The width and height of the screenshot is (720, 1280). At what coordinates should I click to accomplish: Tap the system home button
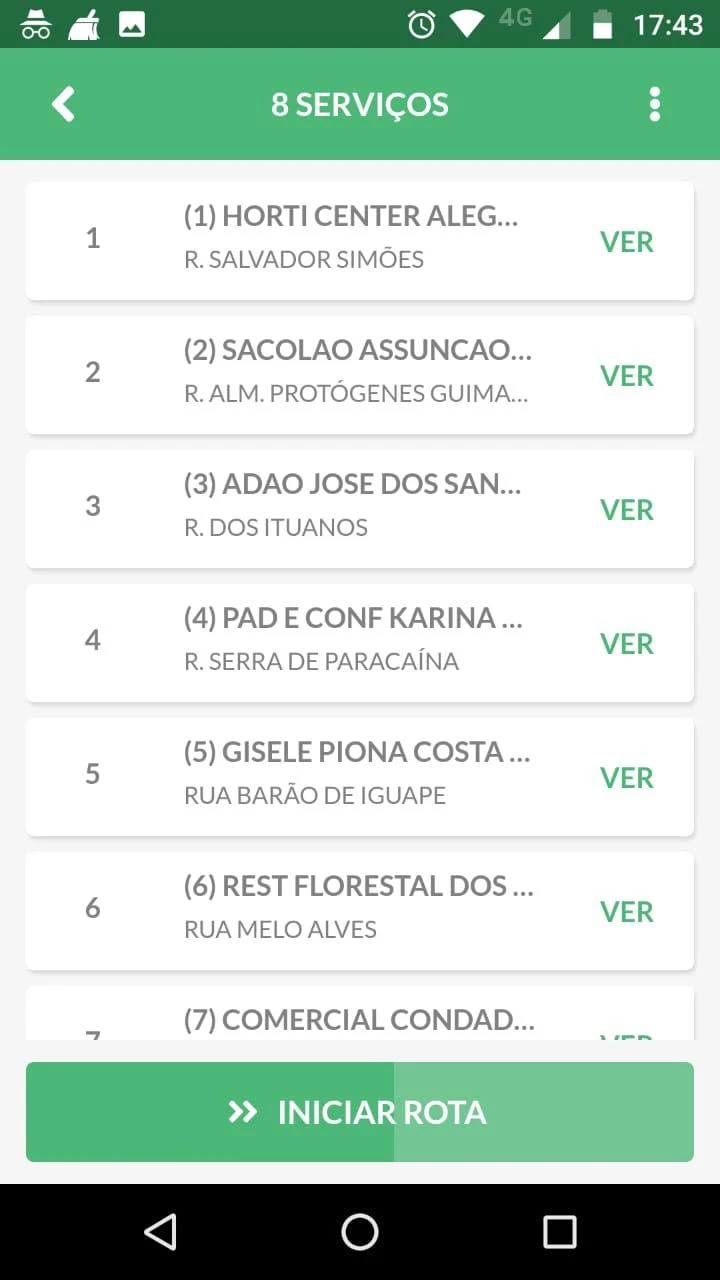[360, 1232]
